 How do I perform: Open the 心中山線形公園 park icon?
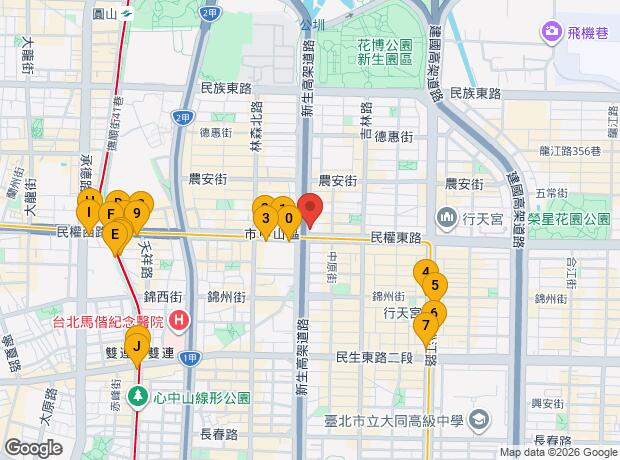coord(138,396)
